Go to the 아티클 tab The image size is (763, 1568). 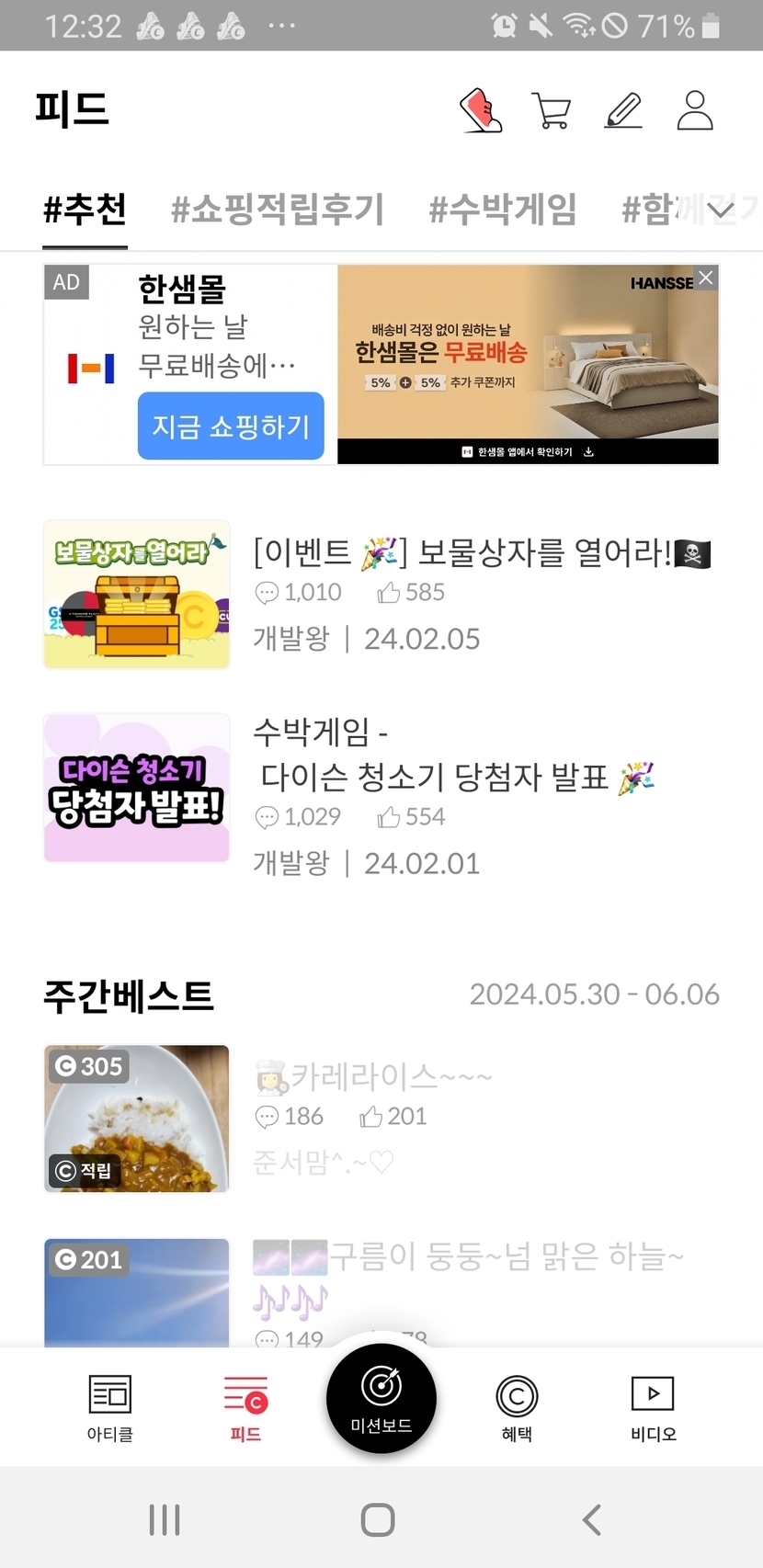click(x=110, y=1408)
